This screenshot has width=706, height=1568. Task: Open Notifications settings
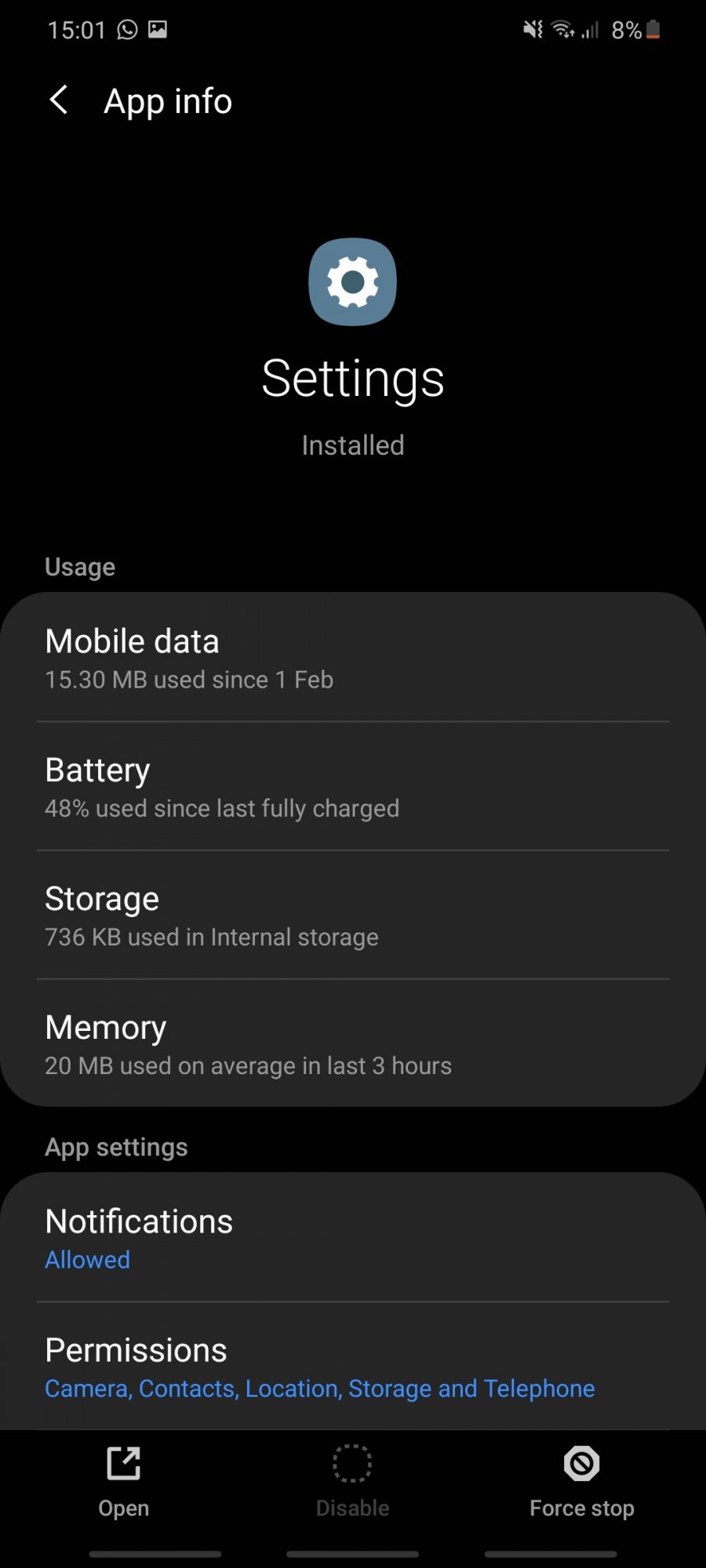tap(353, 1237)
